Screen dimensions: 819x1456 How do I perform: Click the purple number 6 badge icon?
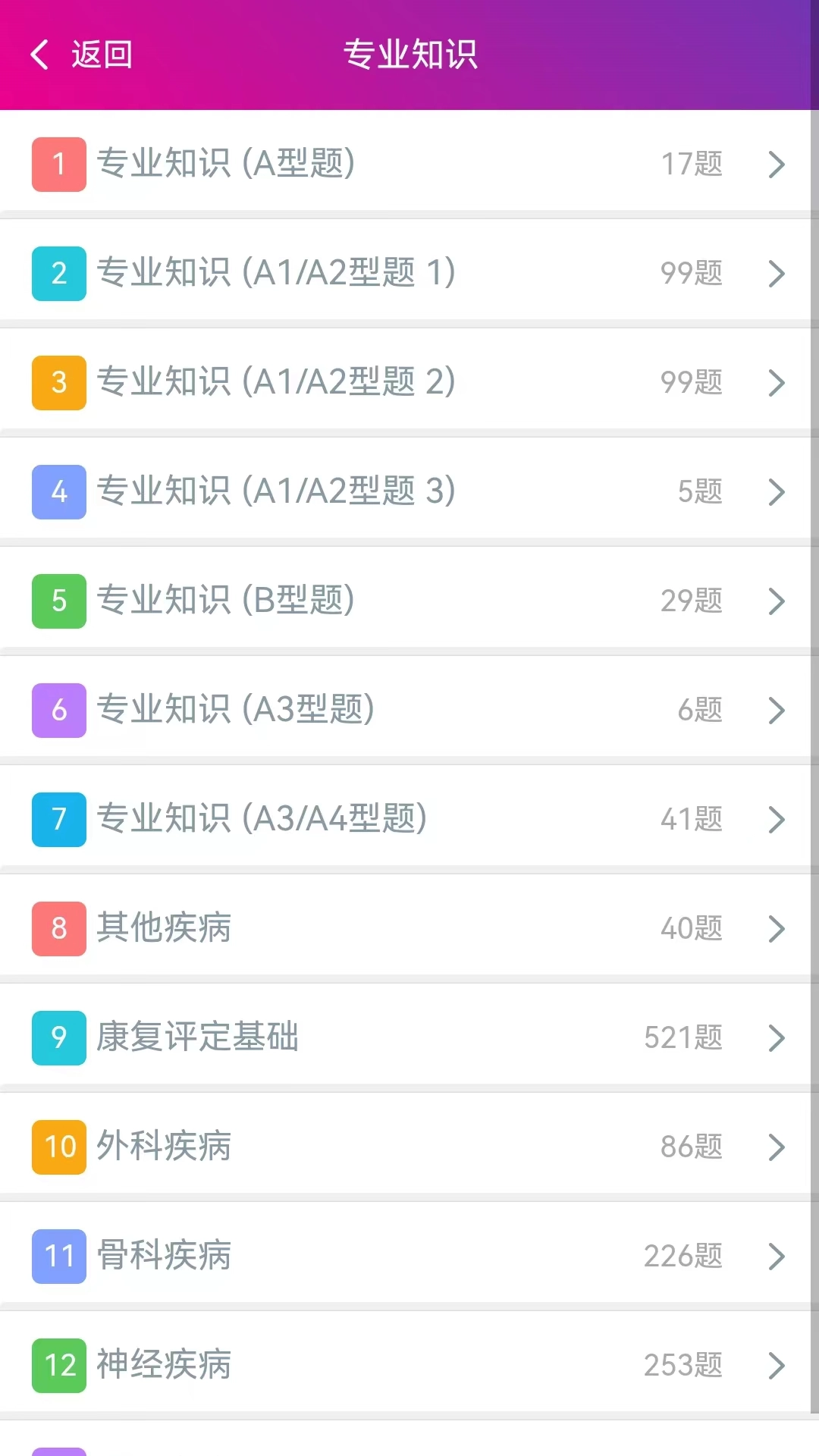pos(58,711)
